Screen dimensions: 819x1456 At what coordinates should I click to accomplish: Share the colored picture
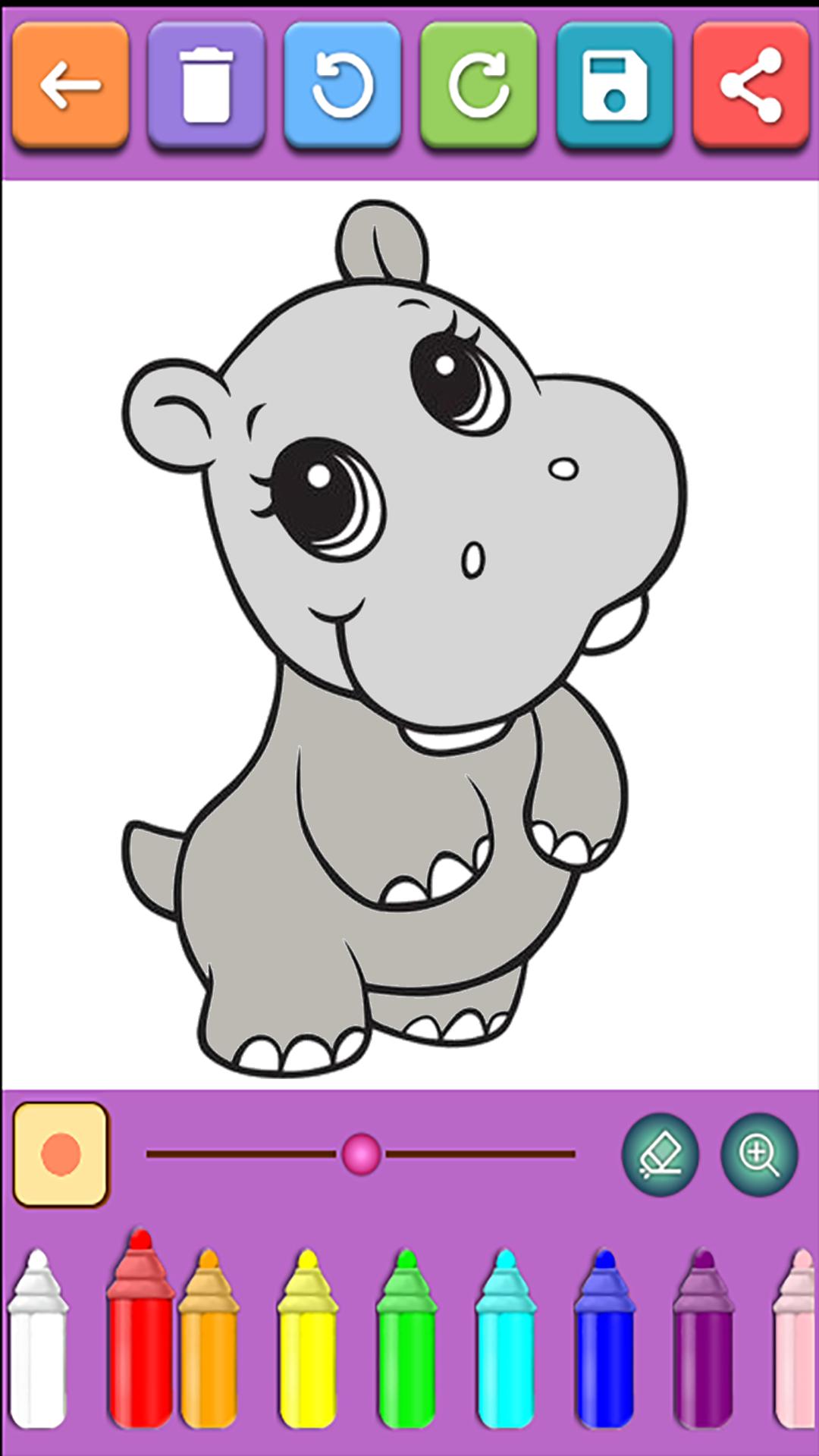[751, 85]
